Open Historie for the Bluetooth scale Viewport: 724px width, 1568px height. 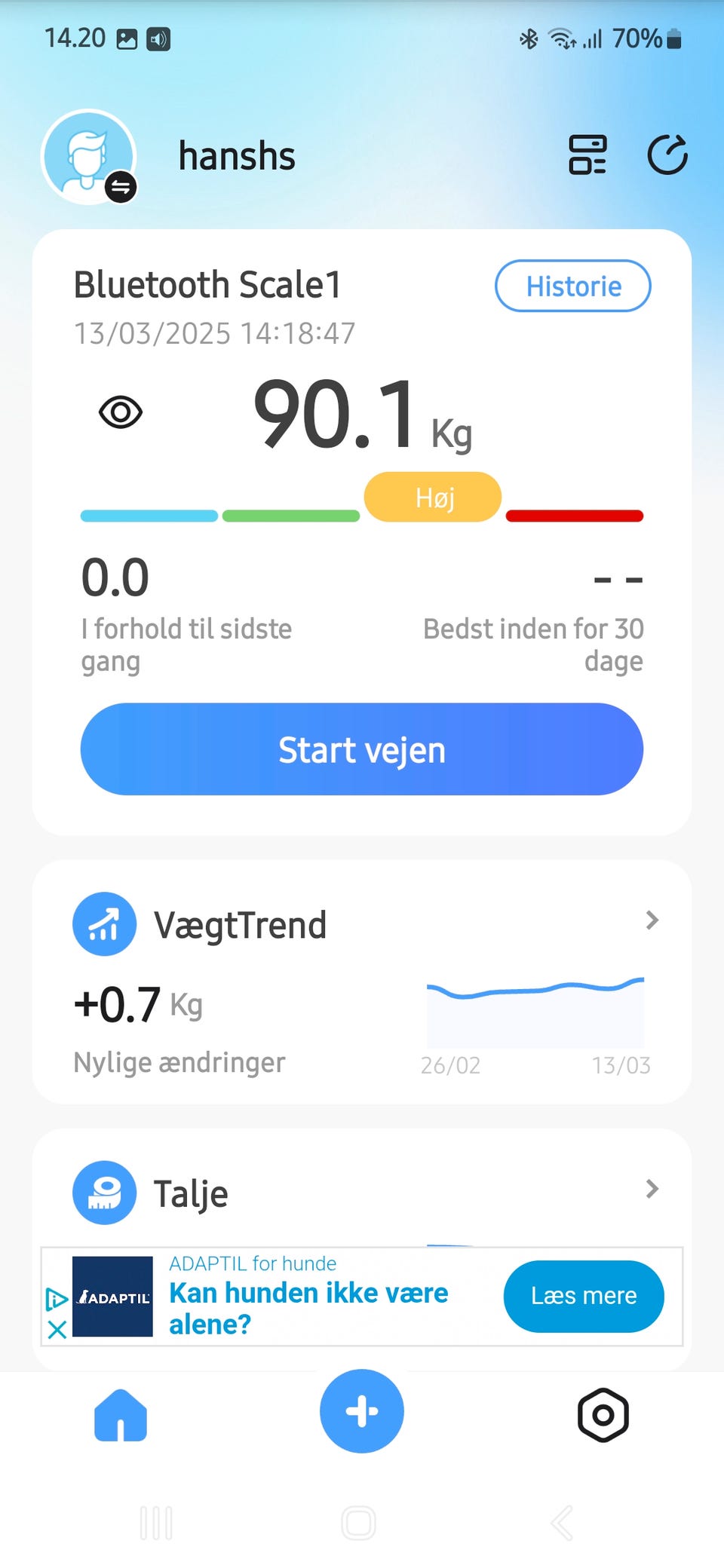tap(572, 286)
